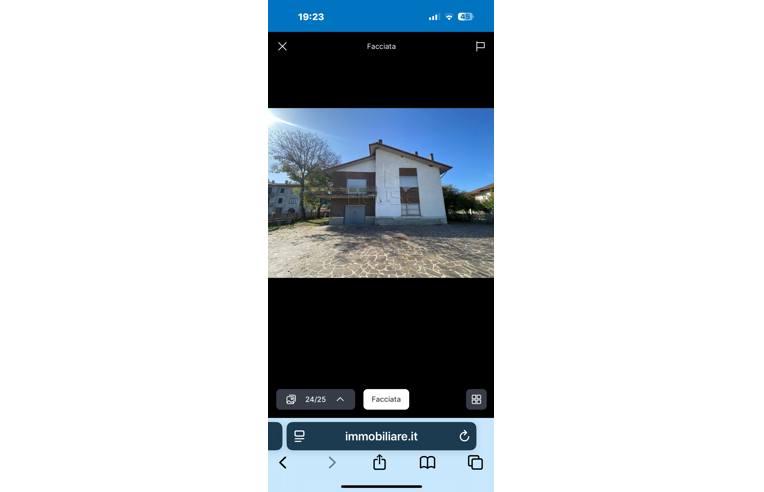Screen dimensions: 764x492
Task: Open the immobiliare.it address bar
Action: [381, 436]
